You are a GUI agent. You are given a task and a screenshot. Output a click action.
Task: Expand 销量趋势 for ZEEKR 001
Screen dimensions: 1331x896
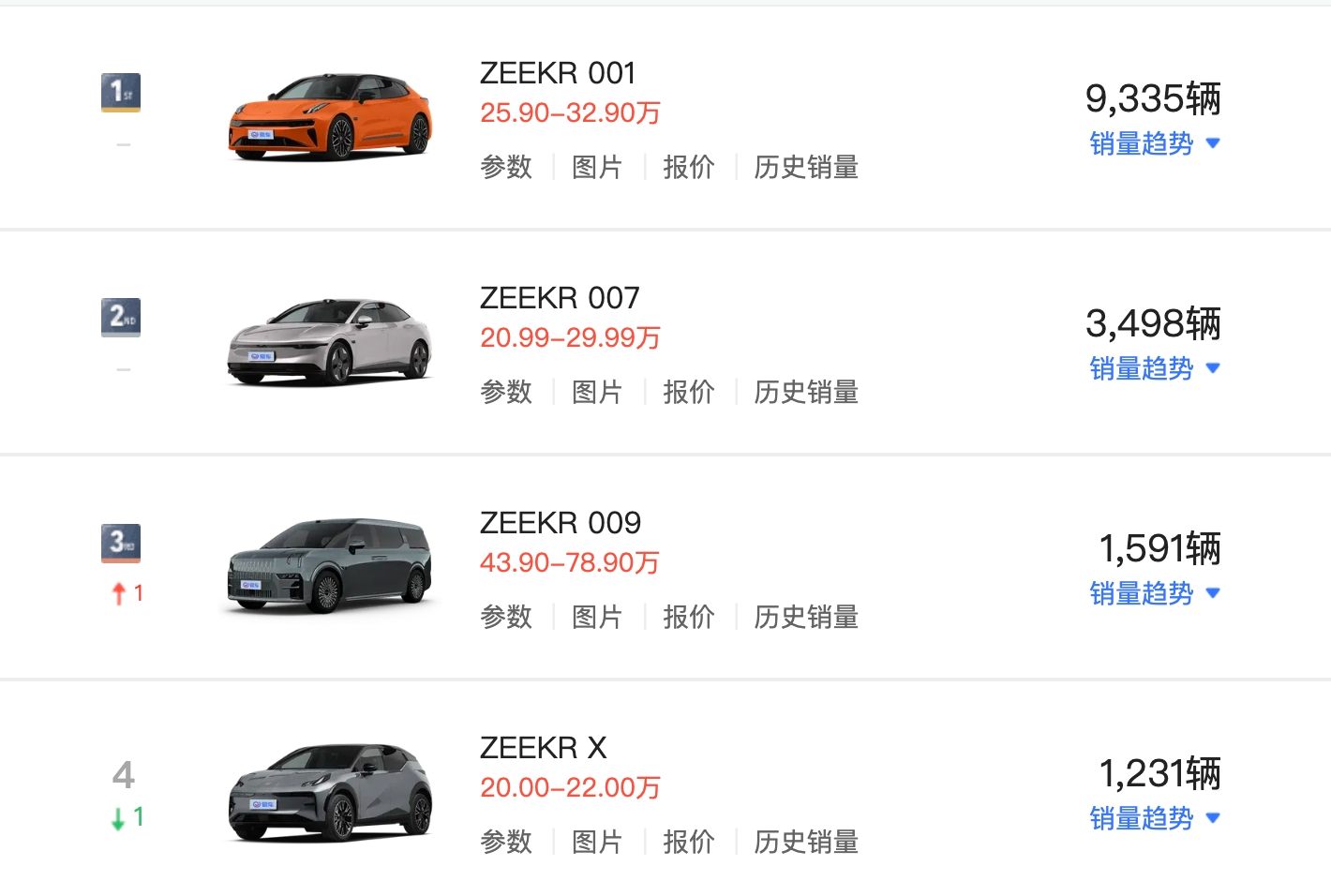pos(1154,144)
